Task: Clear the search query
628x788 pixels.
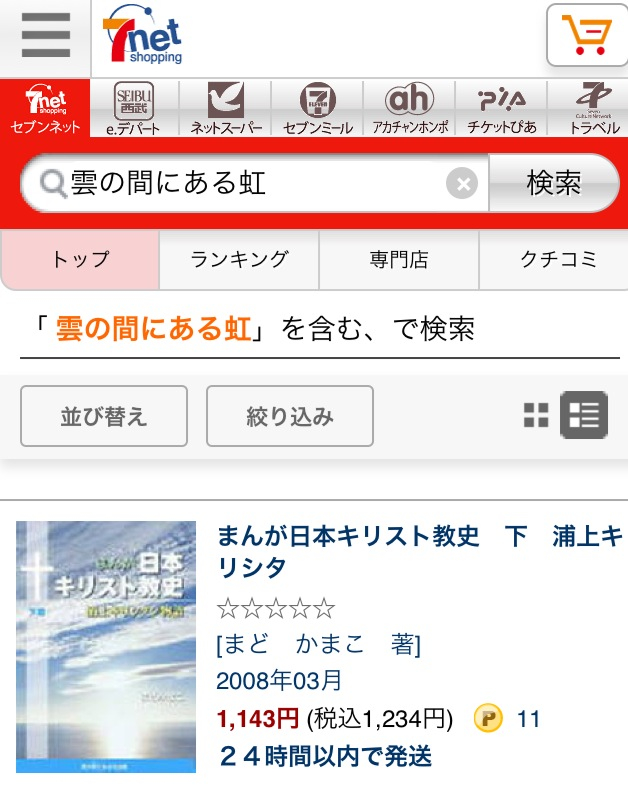Action: click(461, 184)
